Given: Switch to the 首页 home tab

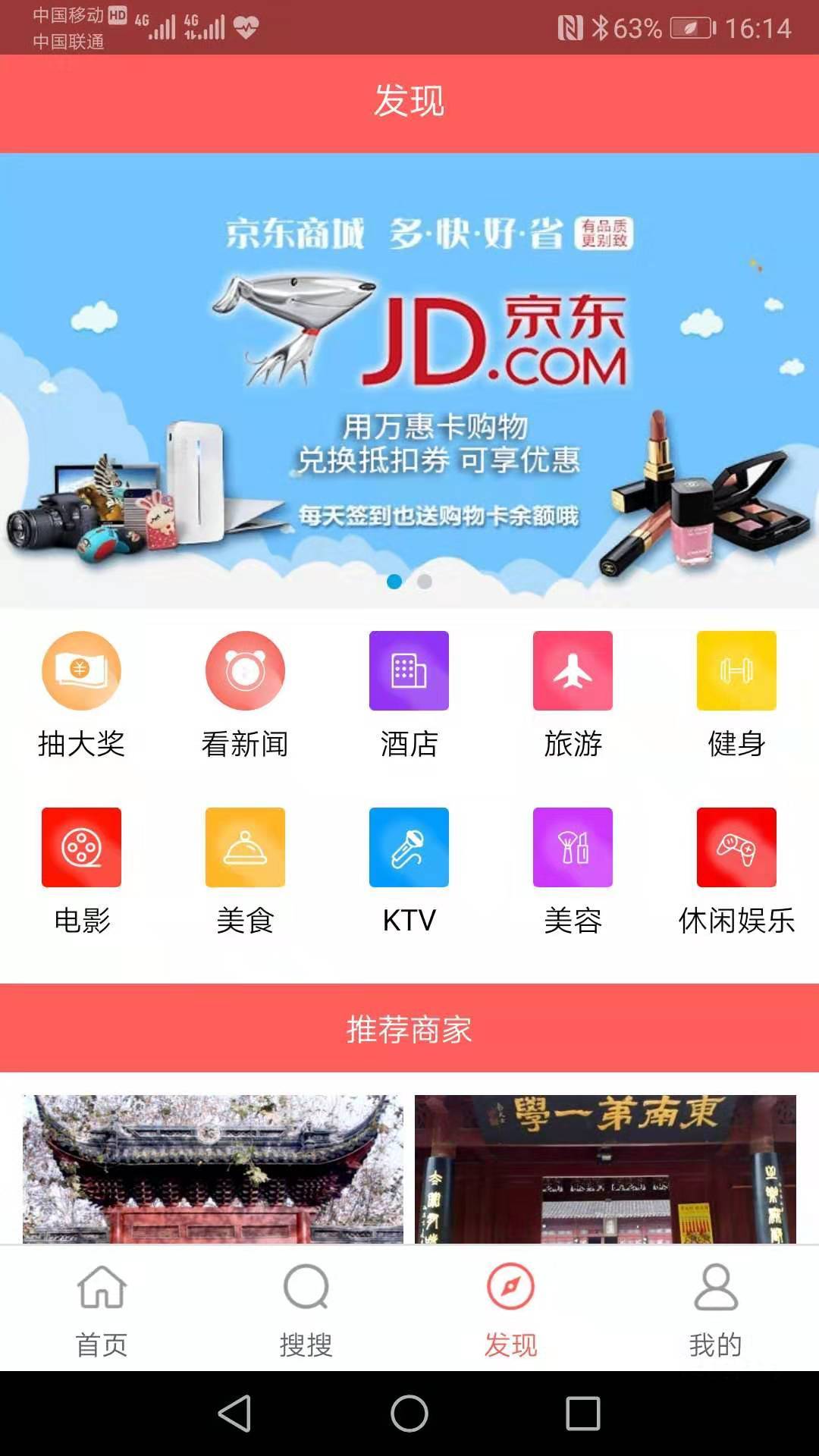Looking at the screenshot, I should tap(102, 1309).
